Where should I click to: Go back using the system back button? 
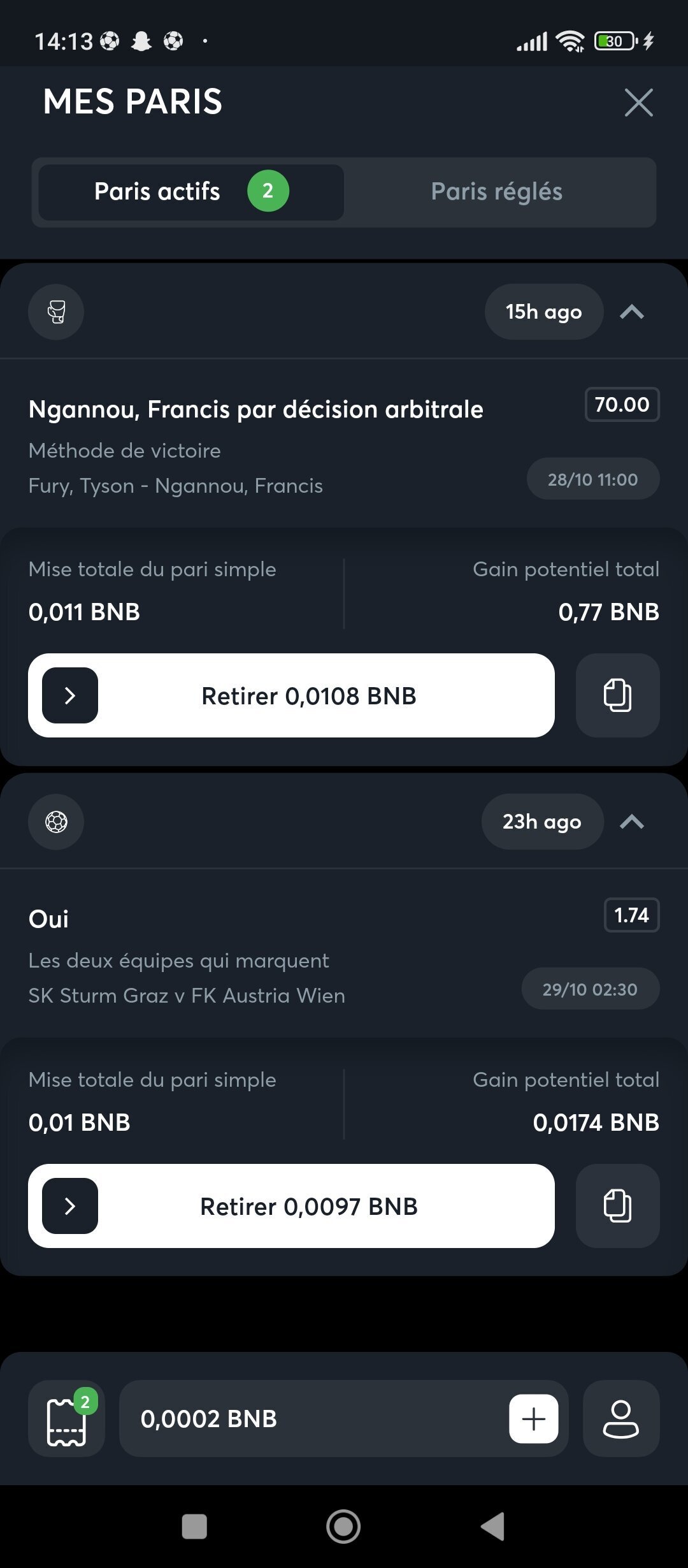click(x=492, y=1527)
